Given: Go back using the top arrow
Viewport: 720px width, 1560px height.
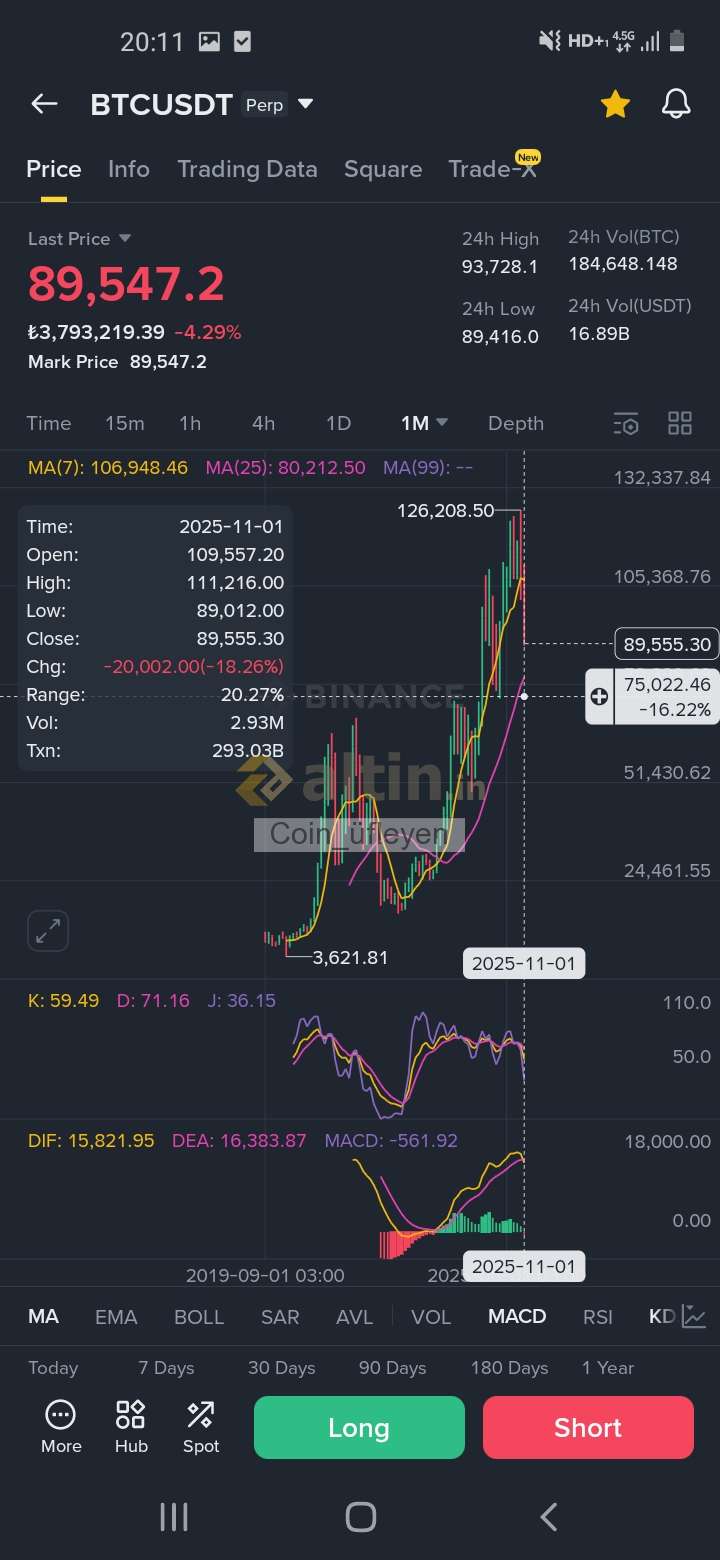Looking at the screenshot, I should [x=44, y=104].
